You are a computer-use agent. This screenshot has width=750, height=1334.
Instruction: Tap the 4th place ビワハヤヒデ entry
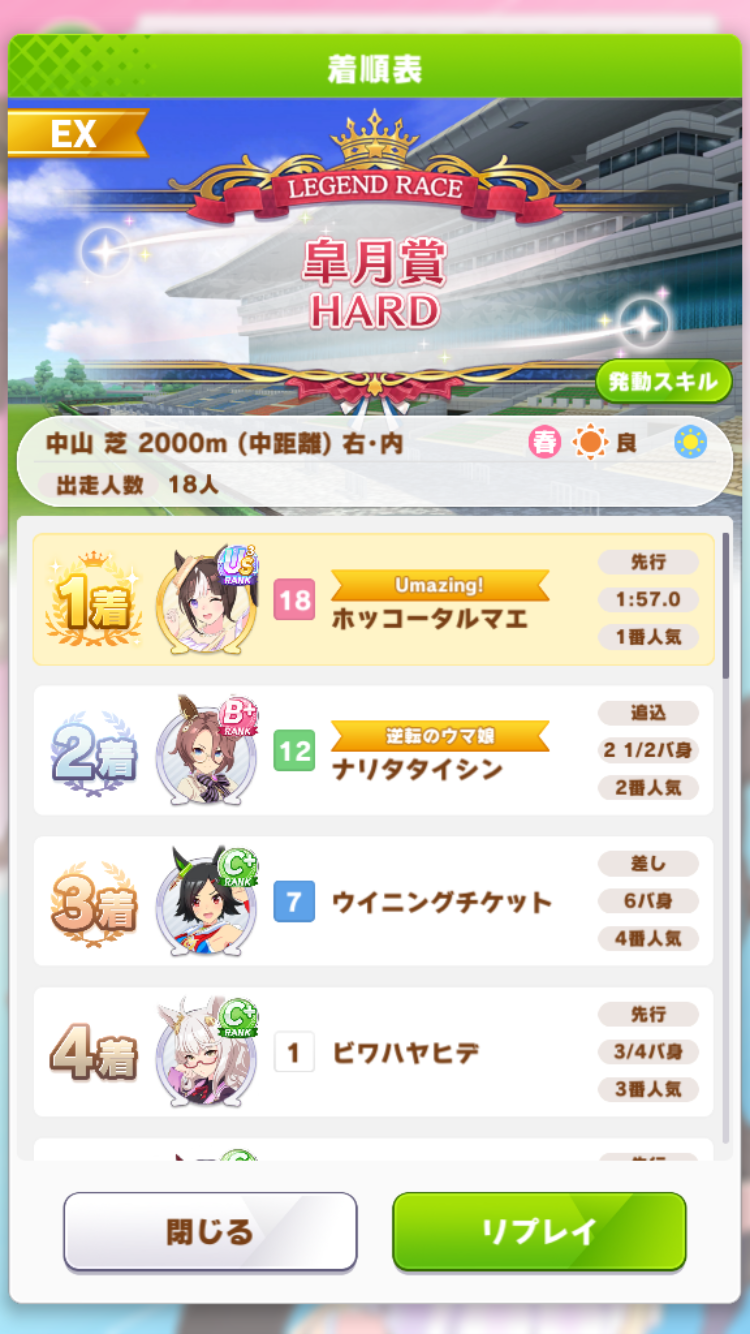374,1052
